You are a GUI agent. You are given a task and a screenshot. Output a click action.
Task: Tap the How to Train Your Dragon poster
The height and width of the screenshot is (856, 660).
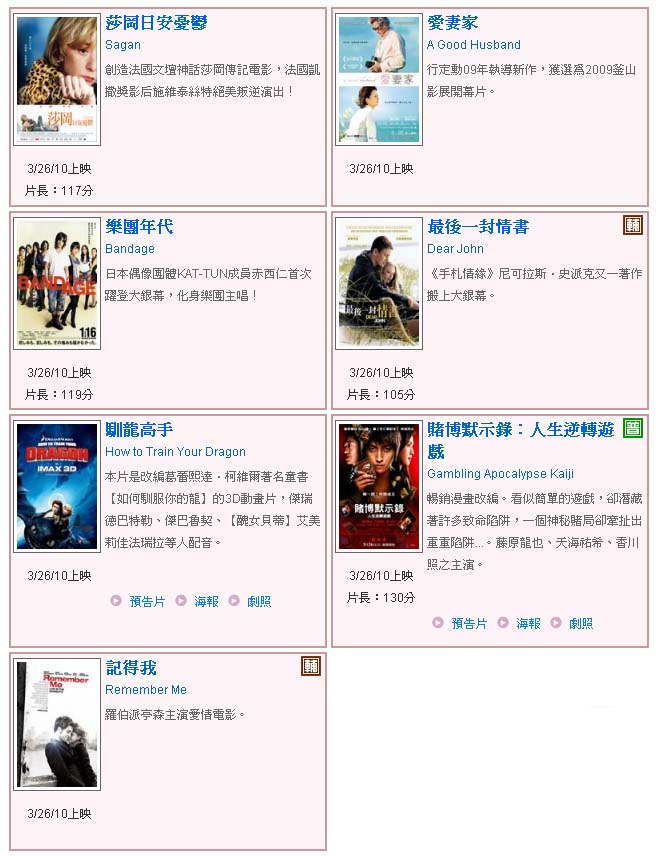tap(57, 487)
